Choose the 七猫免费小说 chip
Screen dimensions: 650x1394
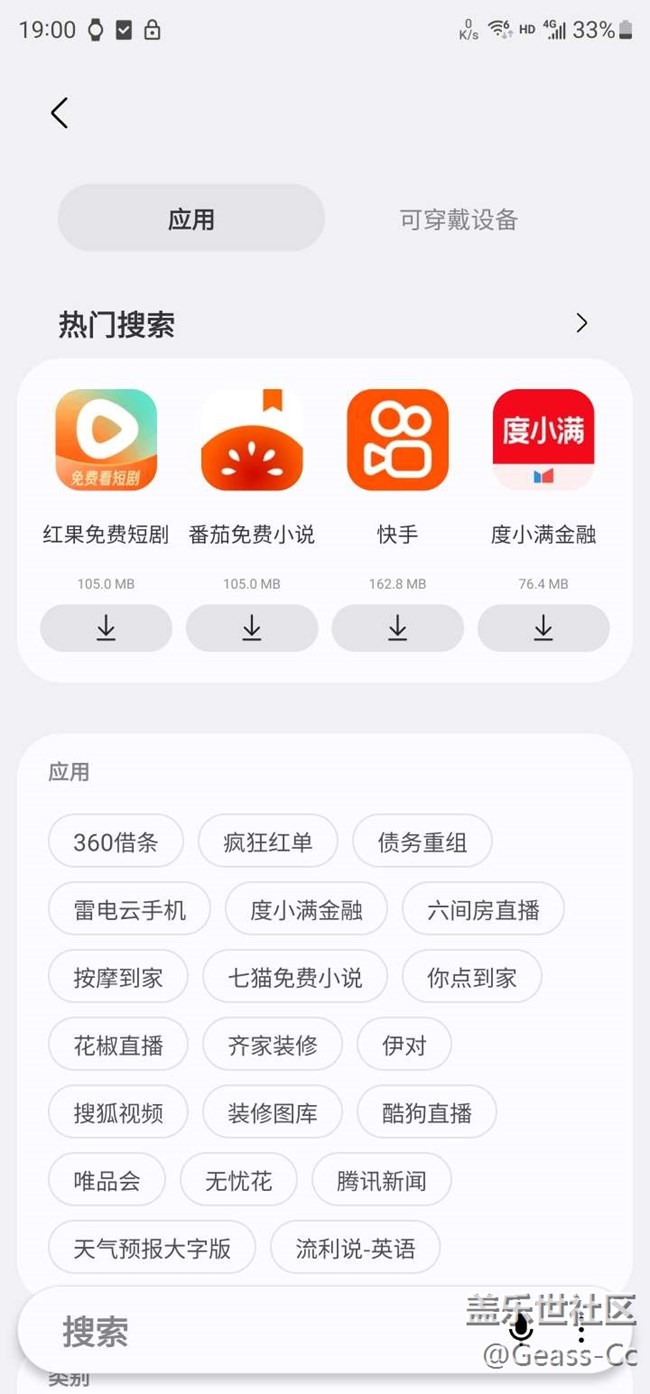(x=295, y=977)
